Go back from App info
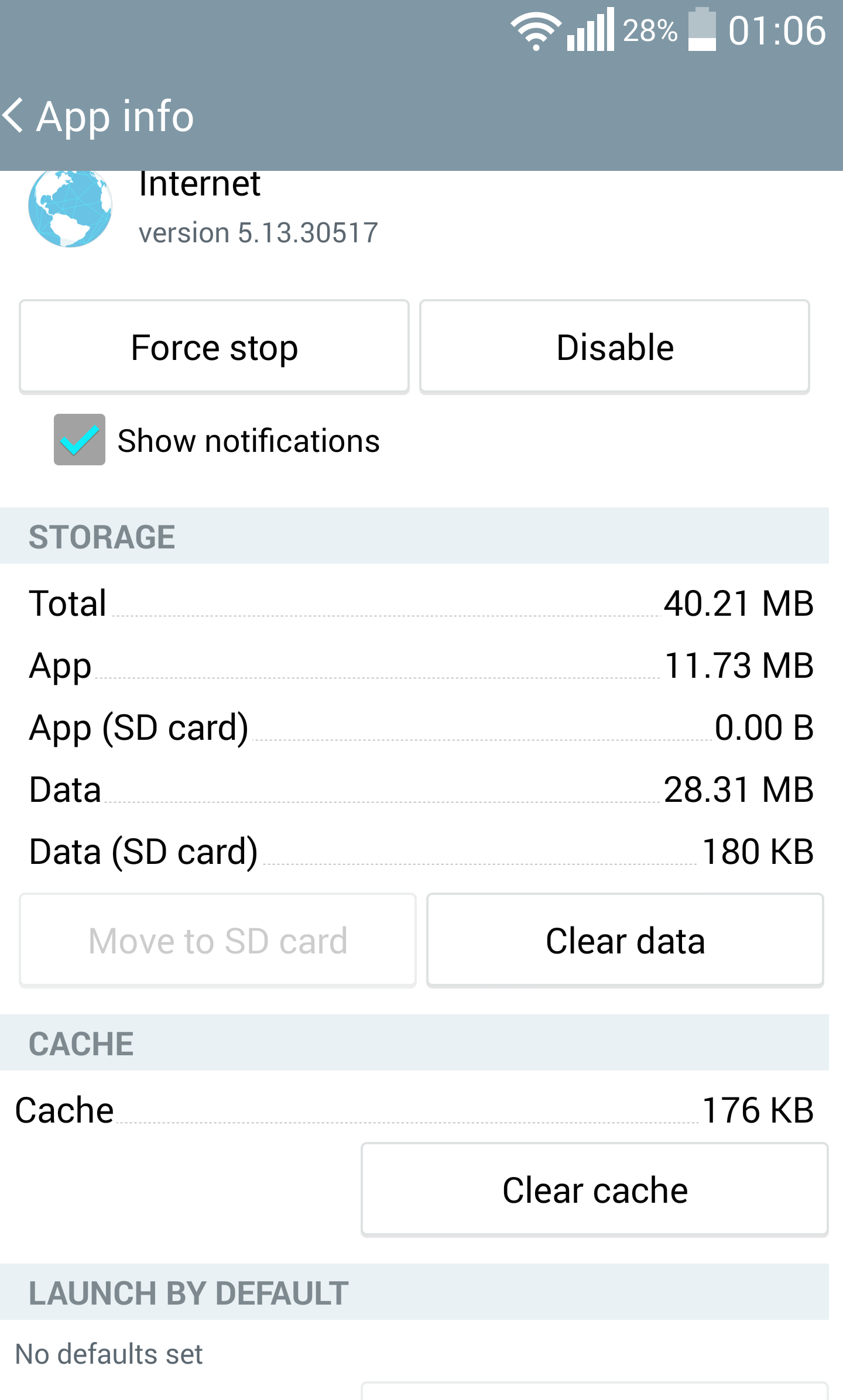The width and height of the screenshot is (843, 1400). point(14,115)
